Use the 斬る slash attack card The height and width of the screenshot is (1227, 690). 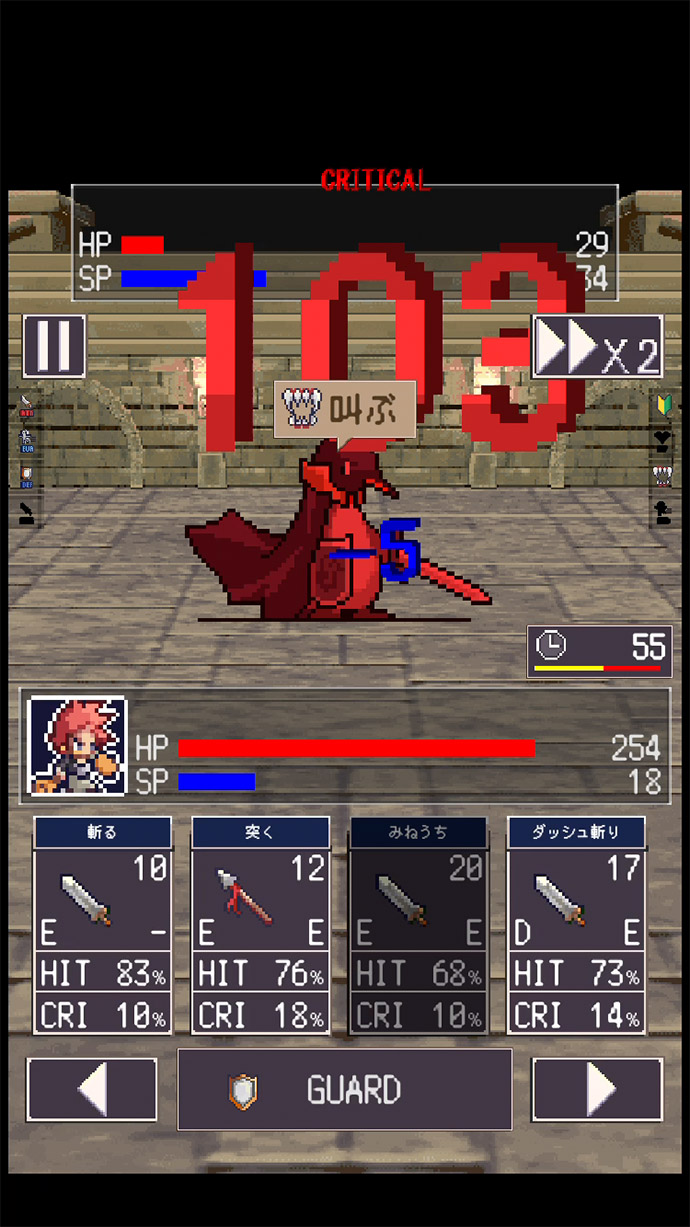coord(102,925)
